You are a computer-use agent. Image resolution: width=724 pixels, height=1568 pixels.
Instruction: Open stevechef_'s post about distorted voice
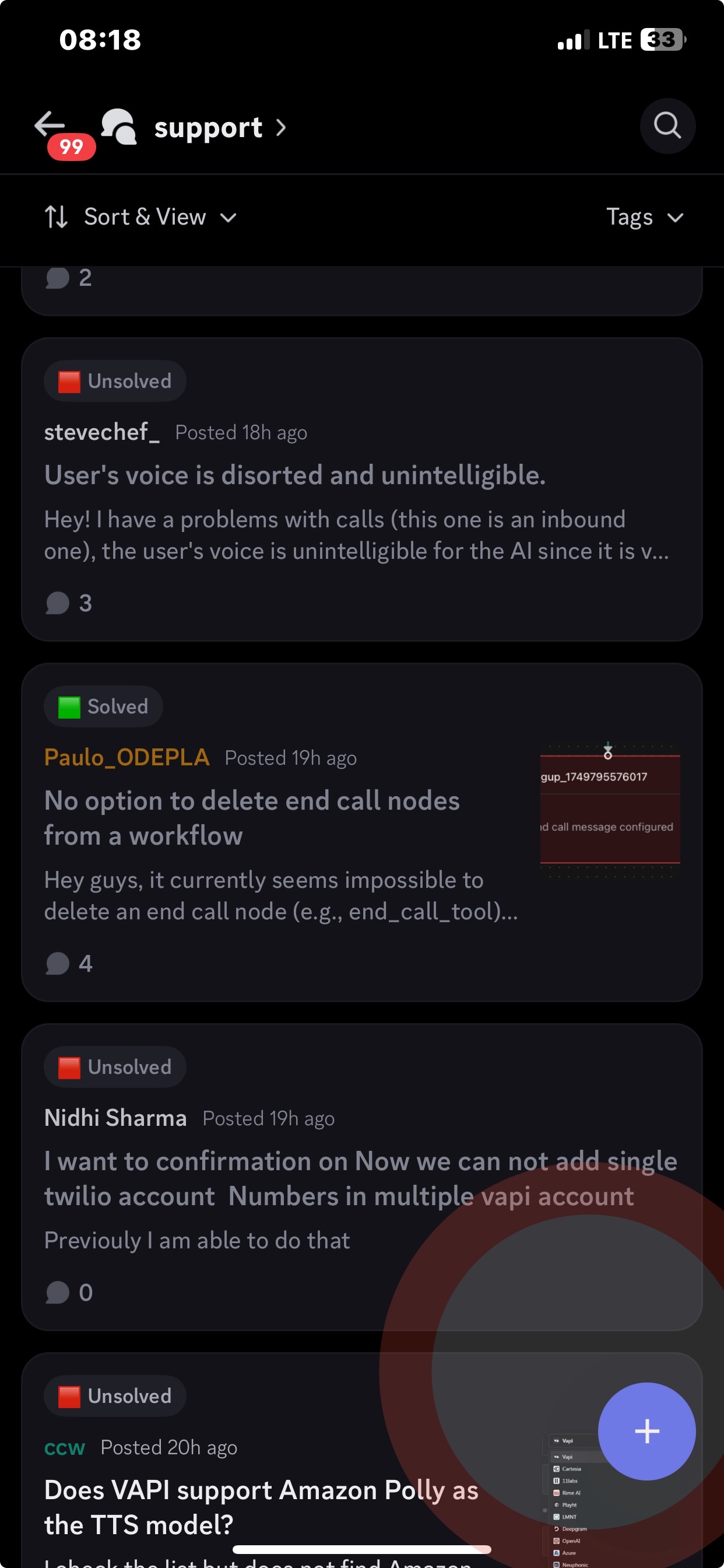click(x=294, y=475)
